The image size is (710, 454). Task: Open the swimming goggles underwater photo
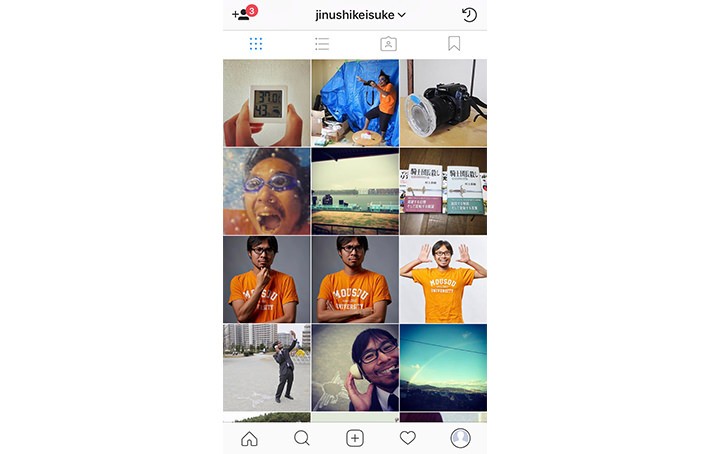click(266, 191)
